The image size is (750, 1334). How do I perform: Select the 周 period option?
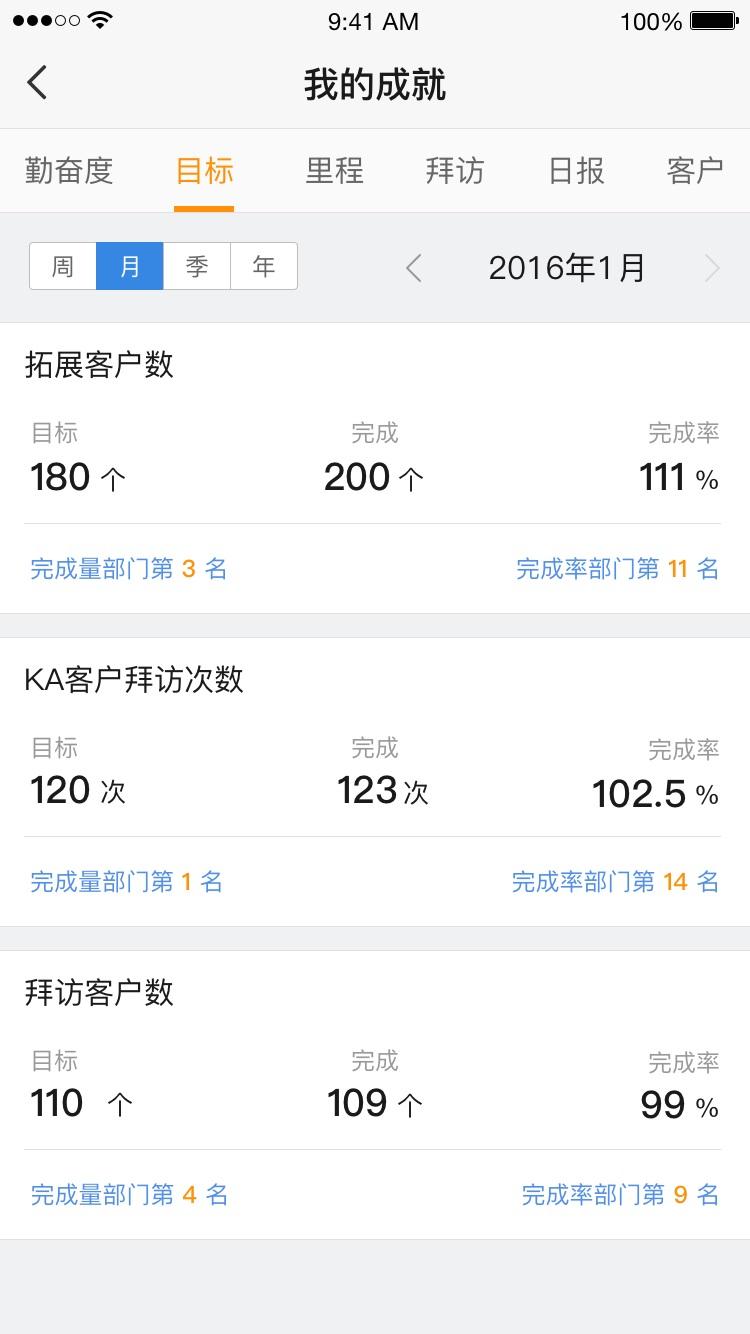pyautogui.click(x=63, y=267)
